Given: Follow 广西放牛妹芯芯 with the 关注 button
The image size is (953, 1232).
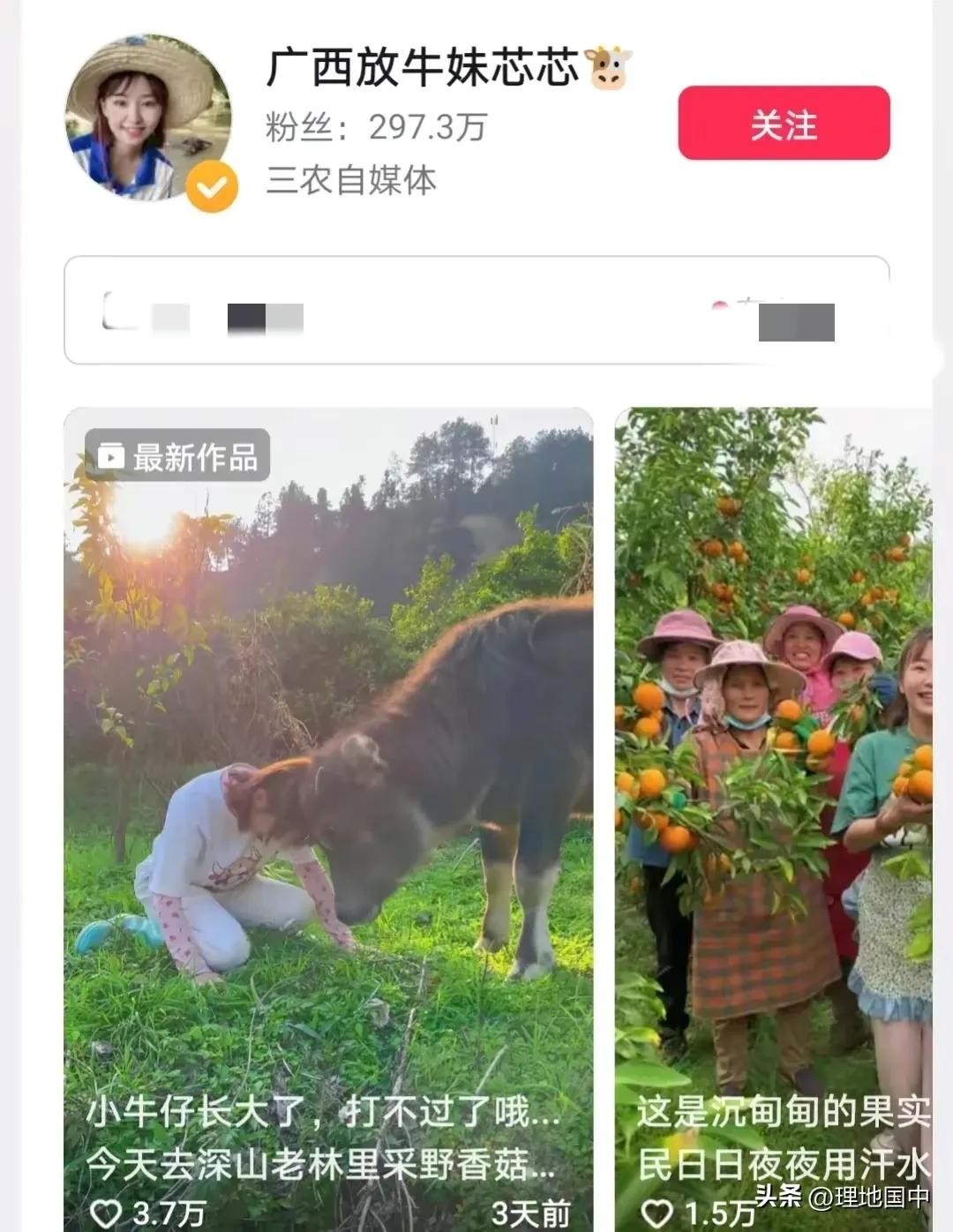Looking at the screenshot, I should (x=784, y=124).
